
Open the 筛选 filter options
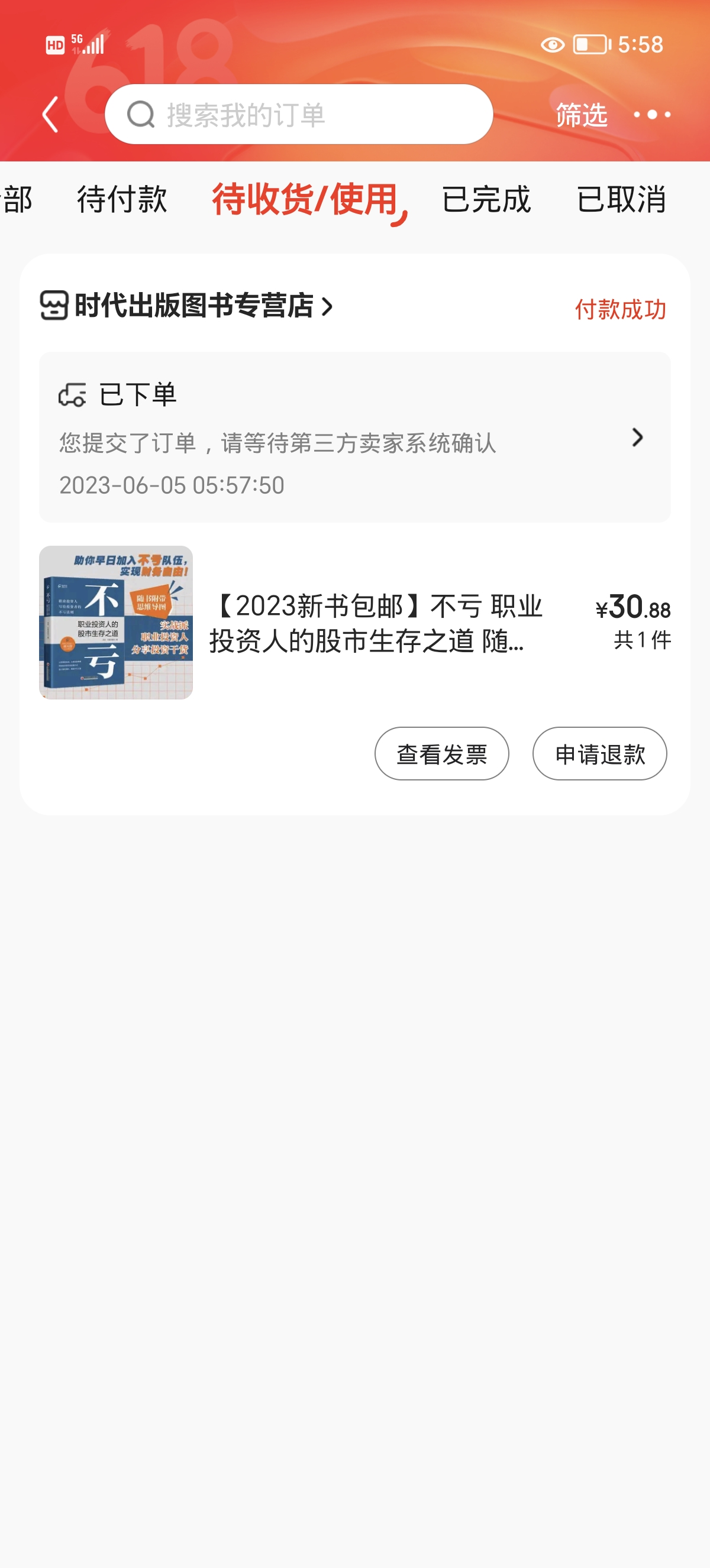(582, 115)
